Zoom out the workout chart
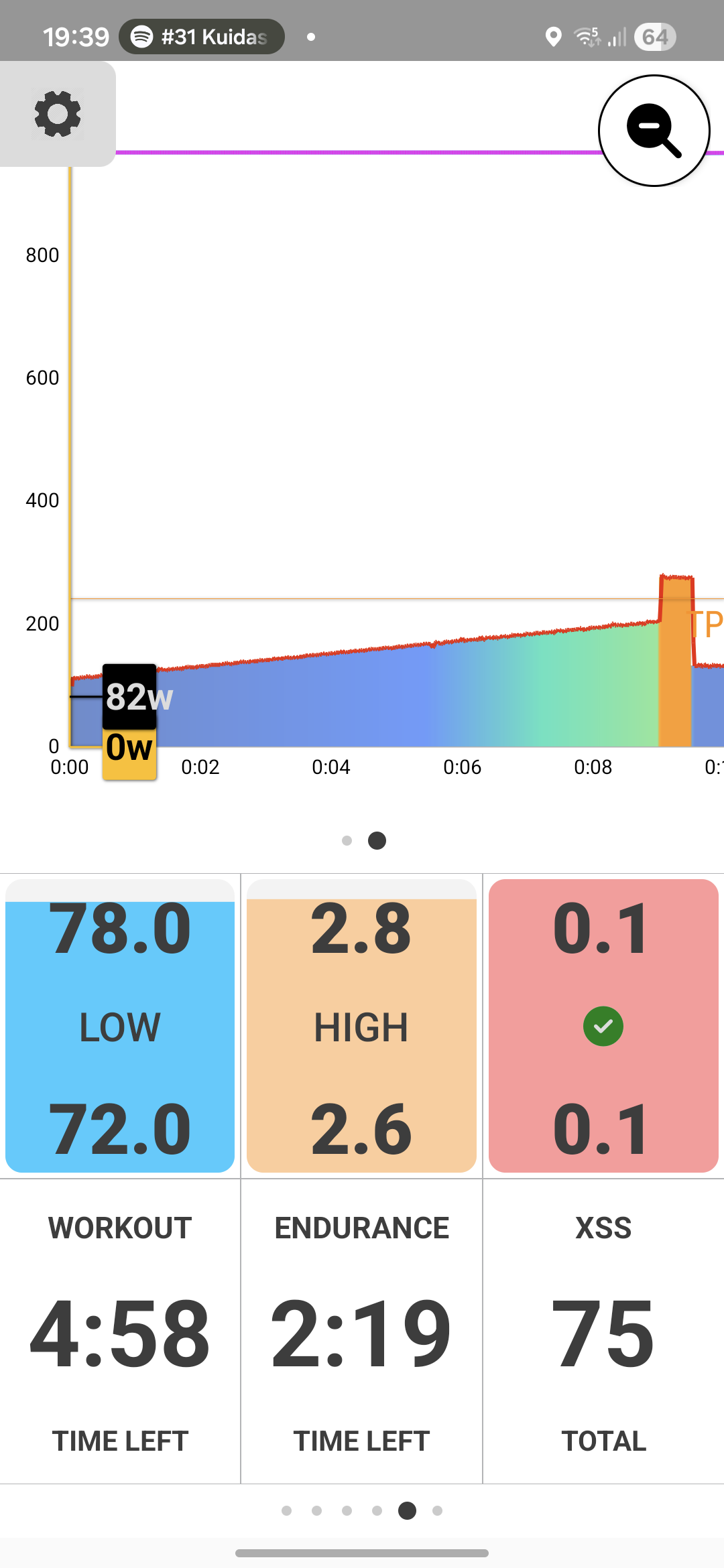Viewport: 724px width, 1568px height. pyautogui.click(x=654, y=131)
